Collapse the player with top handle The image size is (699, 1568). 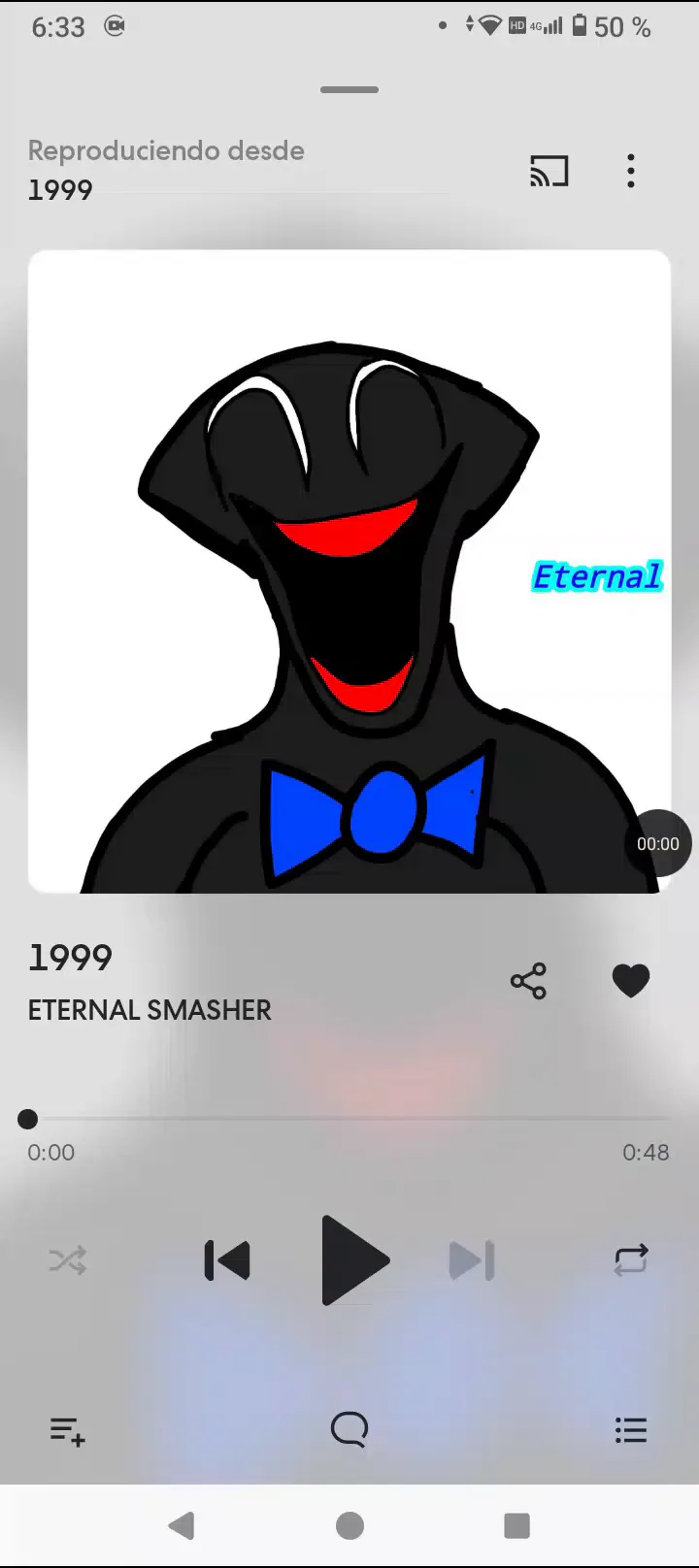(349, 90)
